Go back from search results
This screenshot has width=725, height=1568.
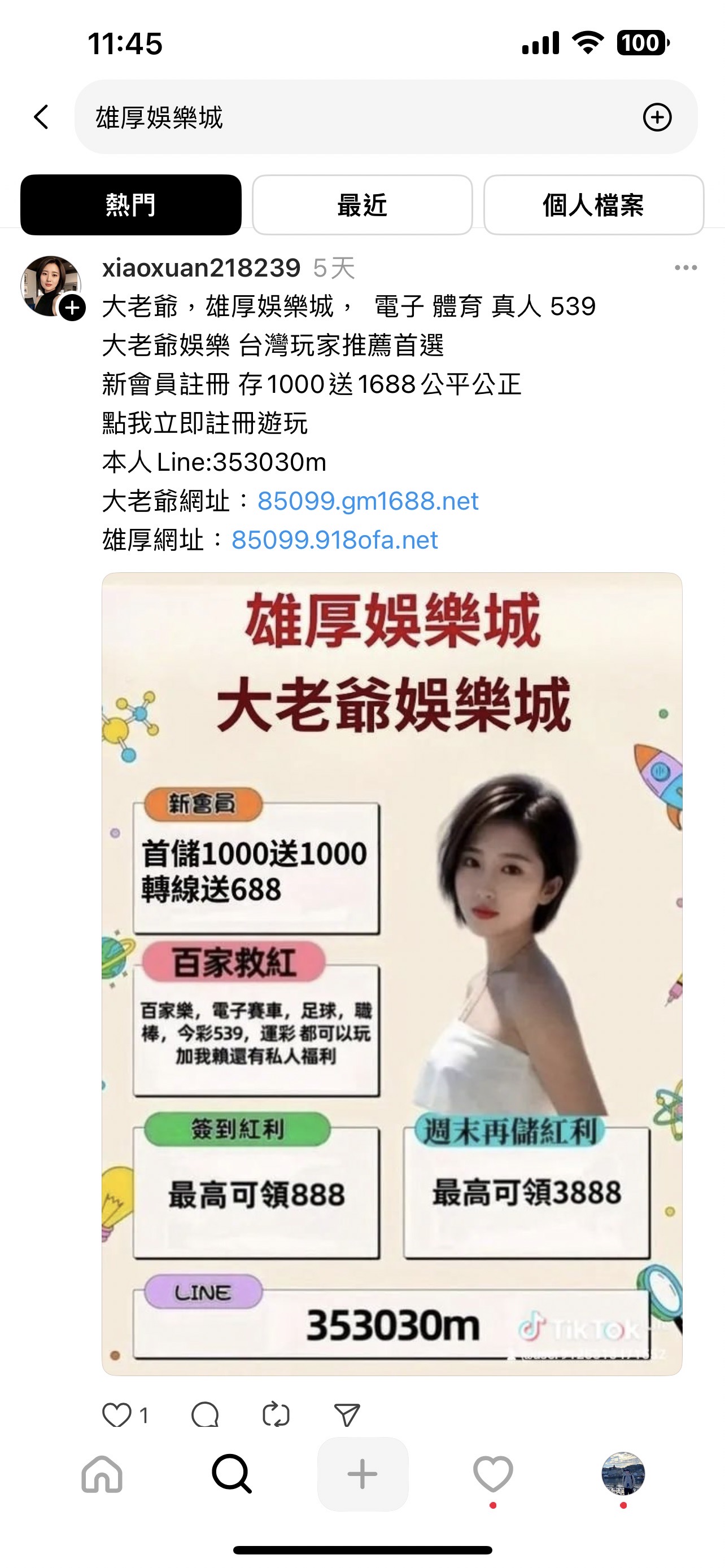[41, 117]
